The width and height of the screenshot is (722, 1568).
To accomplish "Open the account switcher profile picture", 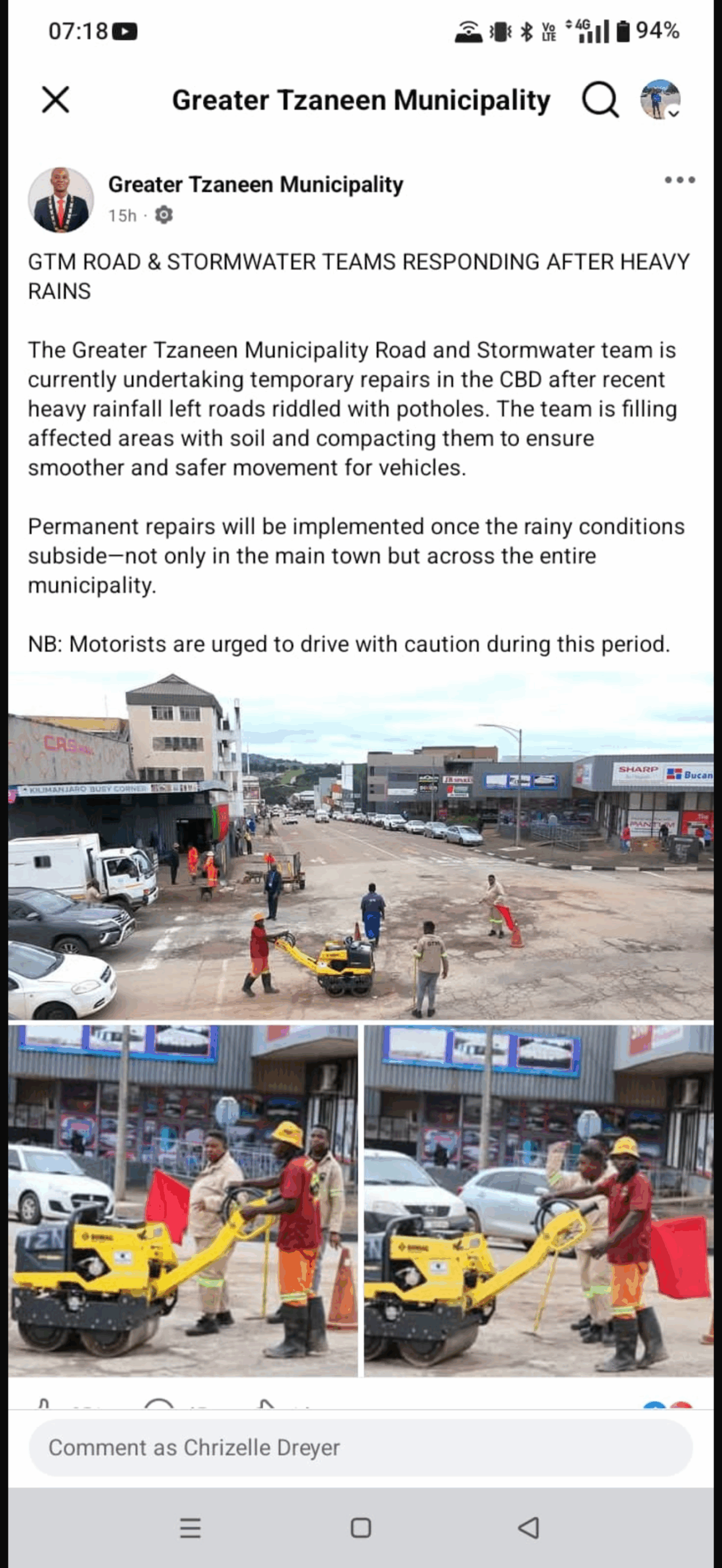I will (660, 99).
